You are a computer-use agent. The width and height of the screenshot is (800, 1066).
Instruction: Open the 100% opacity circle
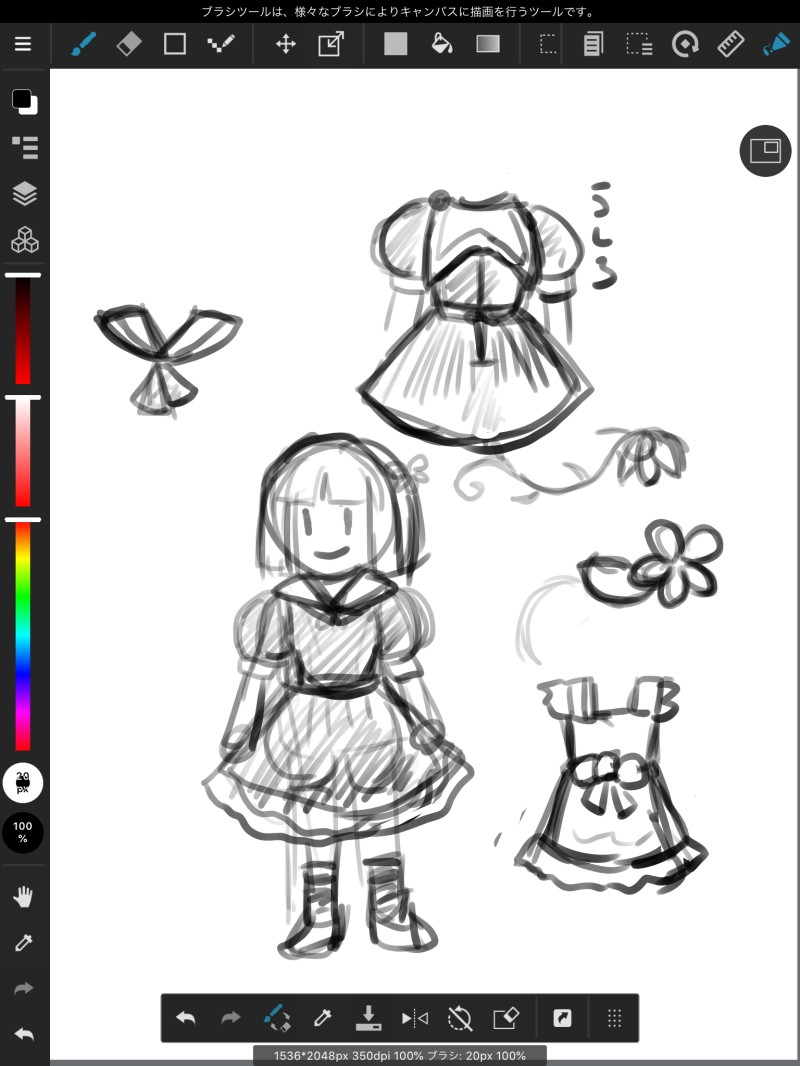(23, 832)
